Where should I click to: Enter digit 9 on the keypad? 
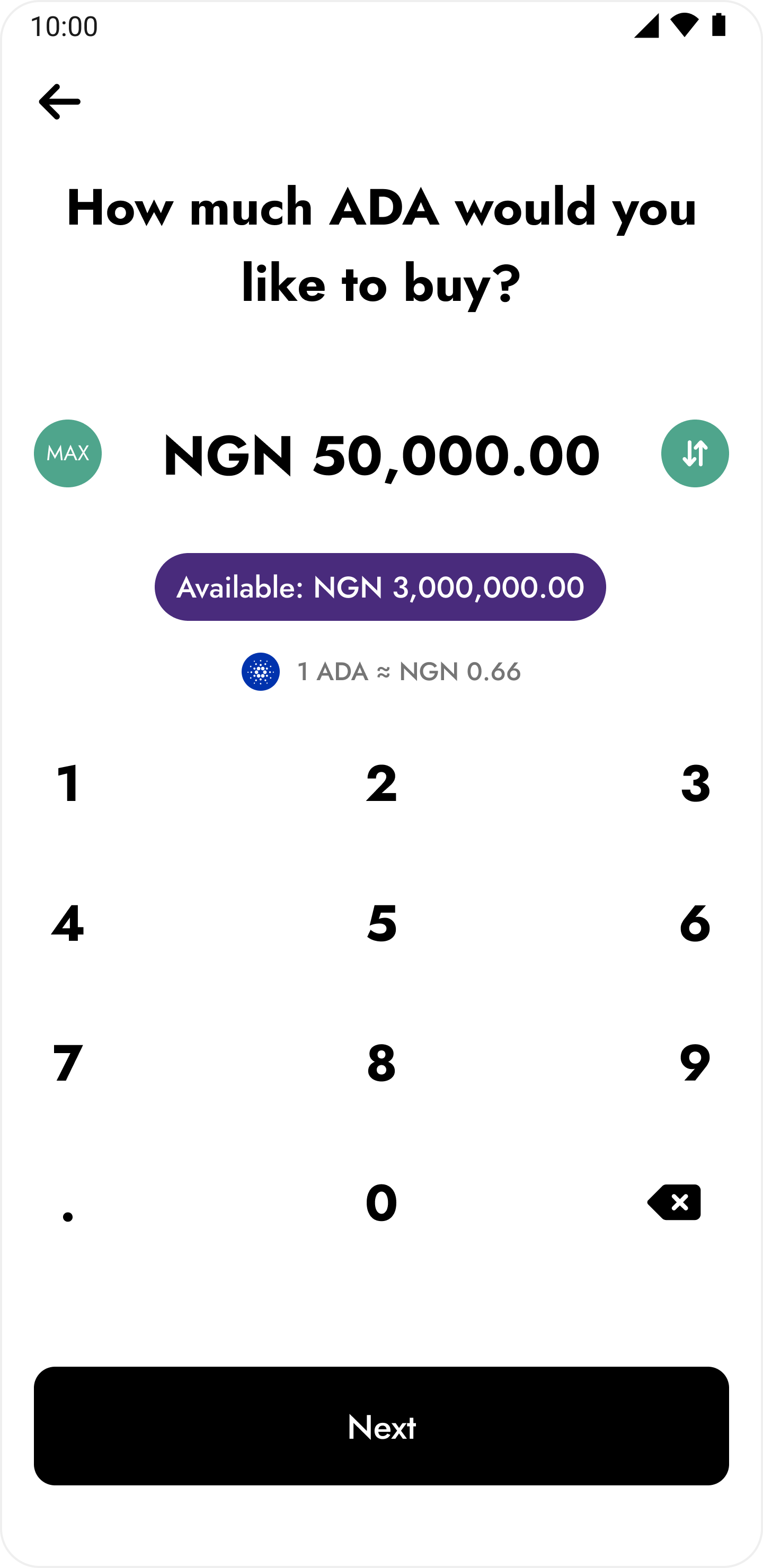(x=695, y=1063)
